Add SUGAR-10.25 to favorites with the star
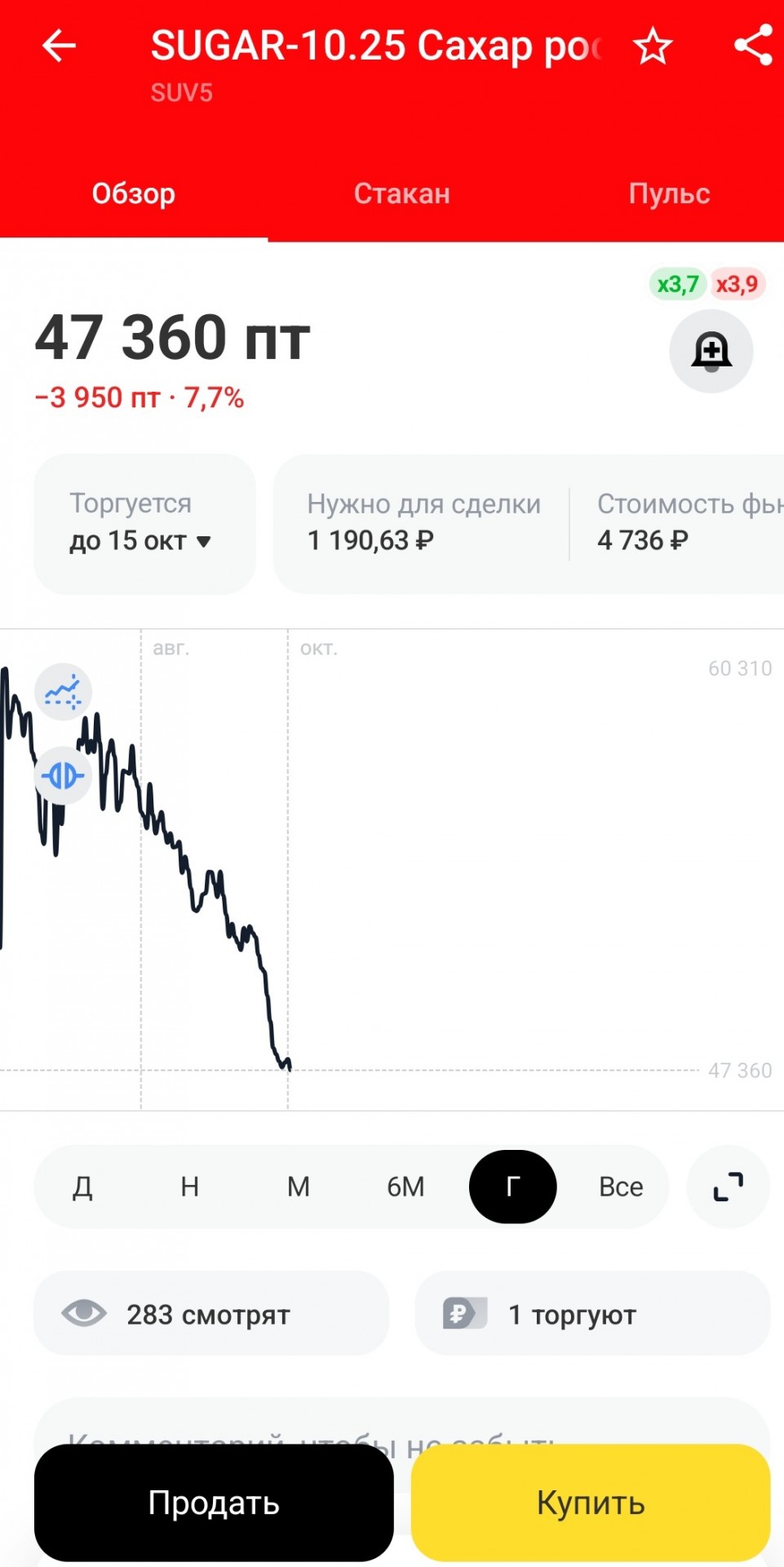The height and width of the screenshot is (1567, 784). coord(653,46)
